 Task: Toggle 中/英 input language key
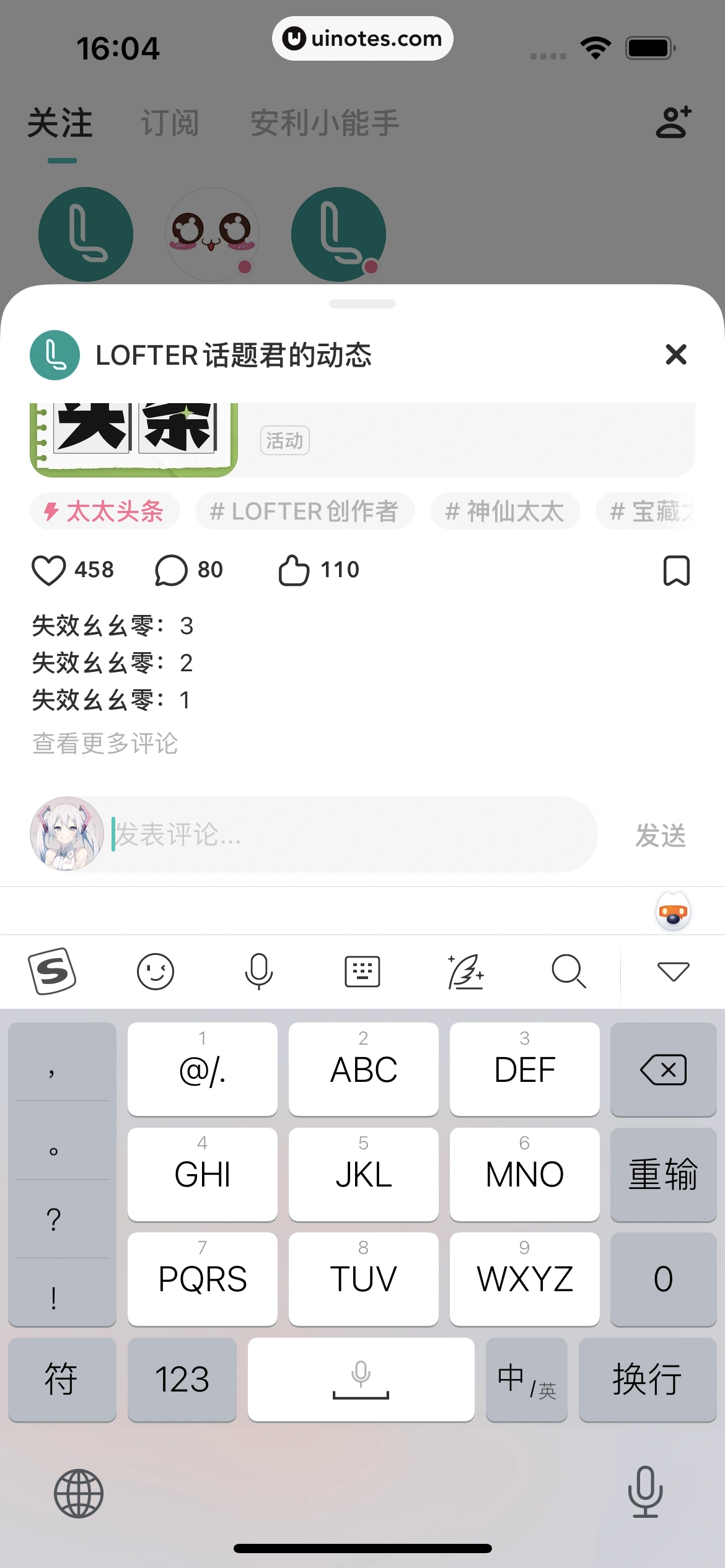click(x=526, y=1379)
